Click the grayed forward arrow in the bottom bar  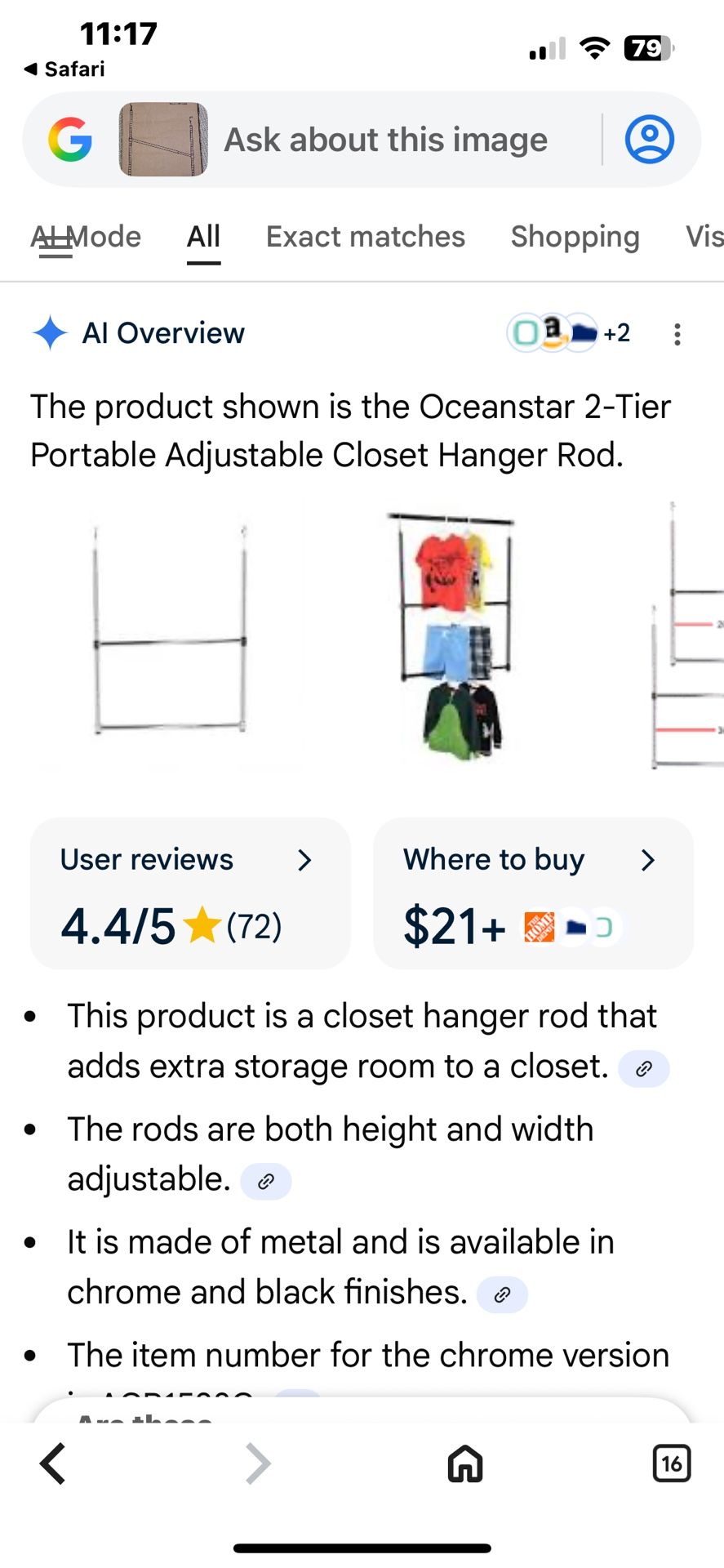click(257, 1464)
